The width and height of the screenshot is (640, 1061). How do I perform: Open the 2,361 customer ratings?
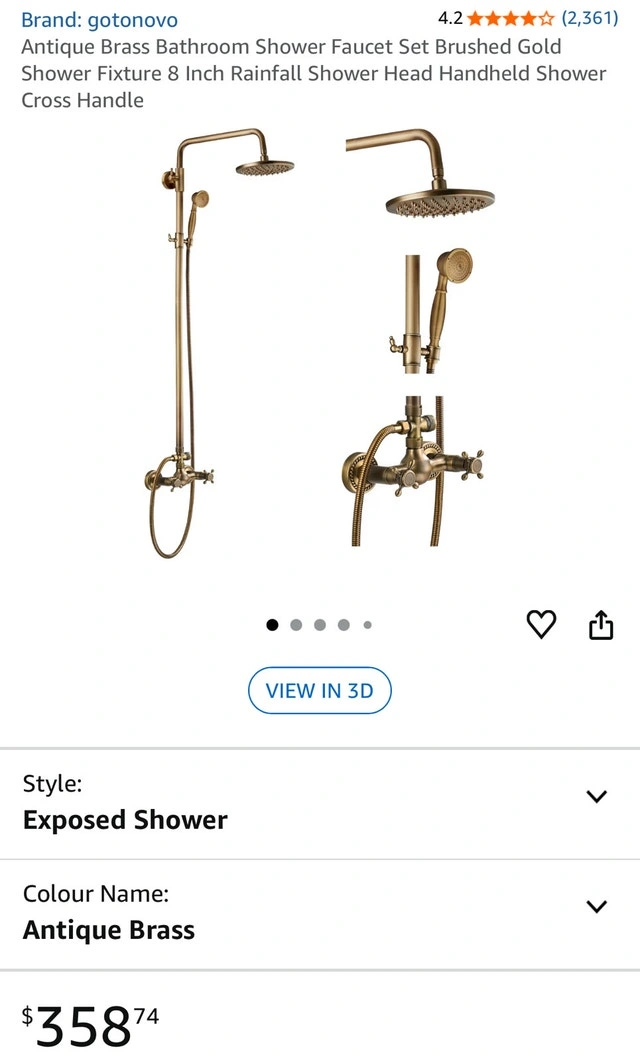(589, 18)
